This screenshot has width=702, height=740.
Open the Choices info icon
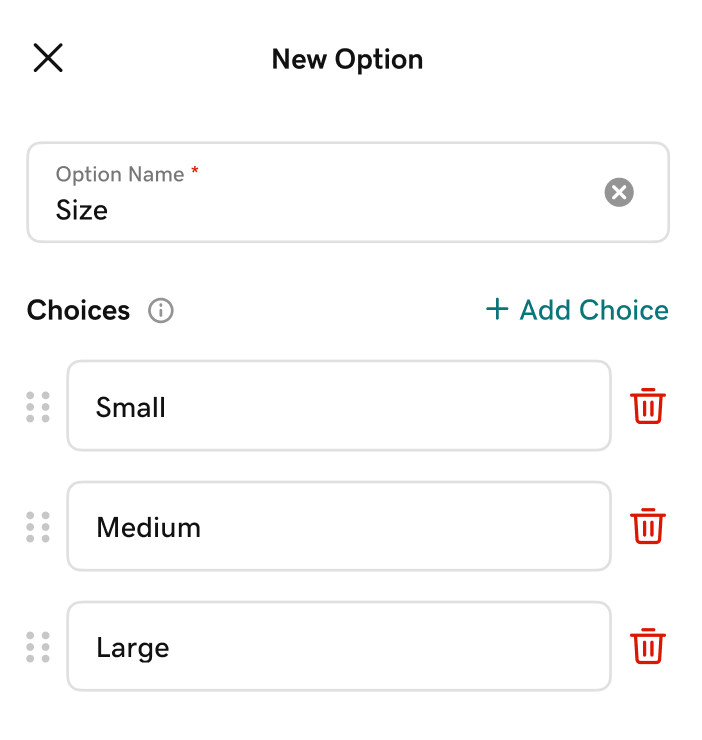160,311
